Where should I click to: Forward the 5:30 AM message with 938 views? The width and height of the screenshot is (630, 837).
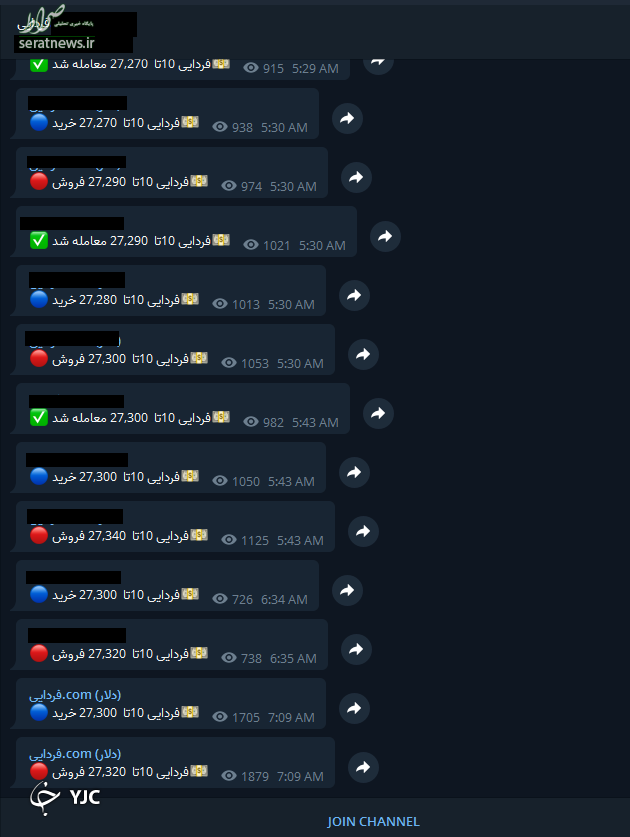[x=346, y=119]
